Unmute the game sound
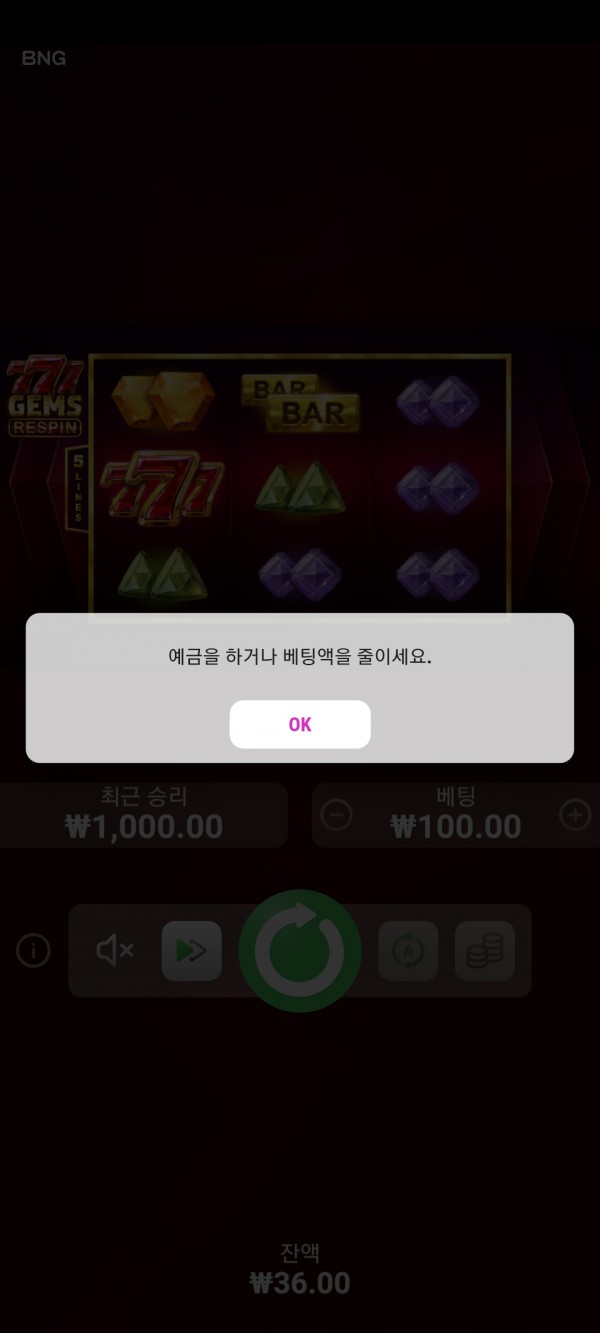Viewport: 600px width, 1333px height. 114,951
